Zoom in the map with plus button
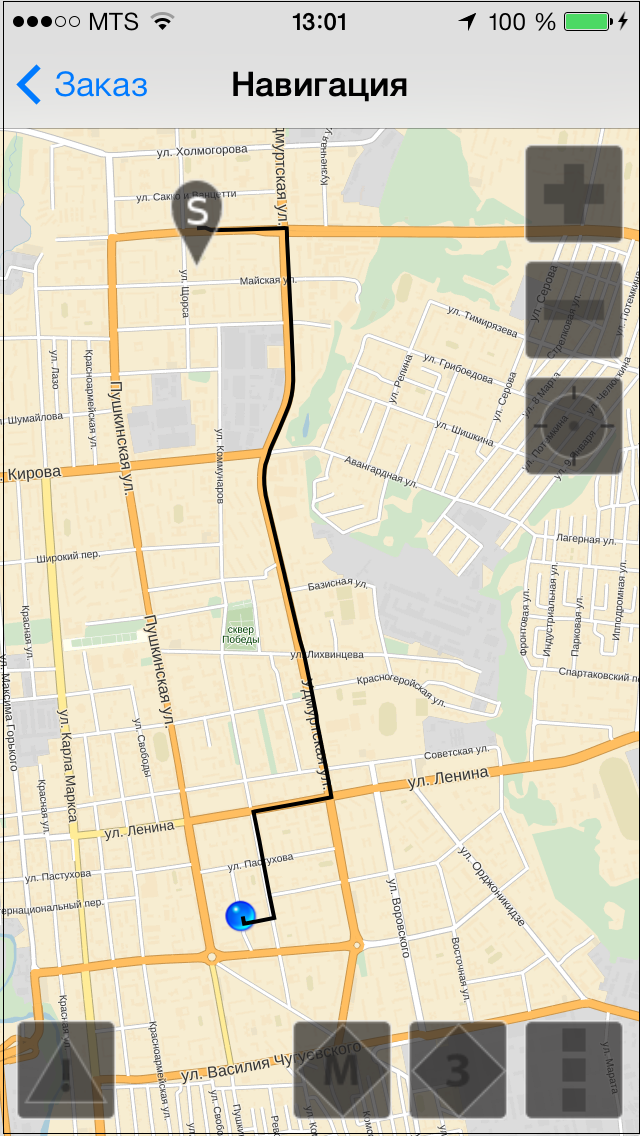Screen dimensions: 640x1136 [x=573, y=193]
